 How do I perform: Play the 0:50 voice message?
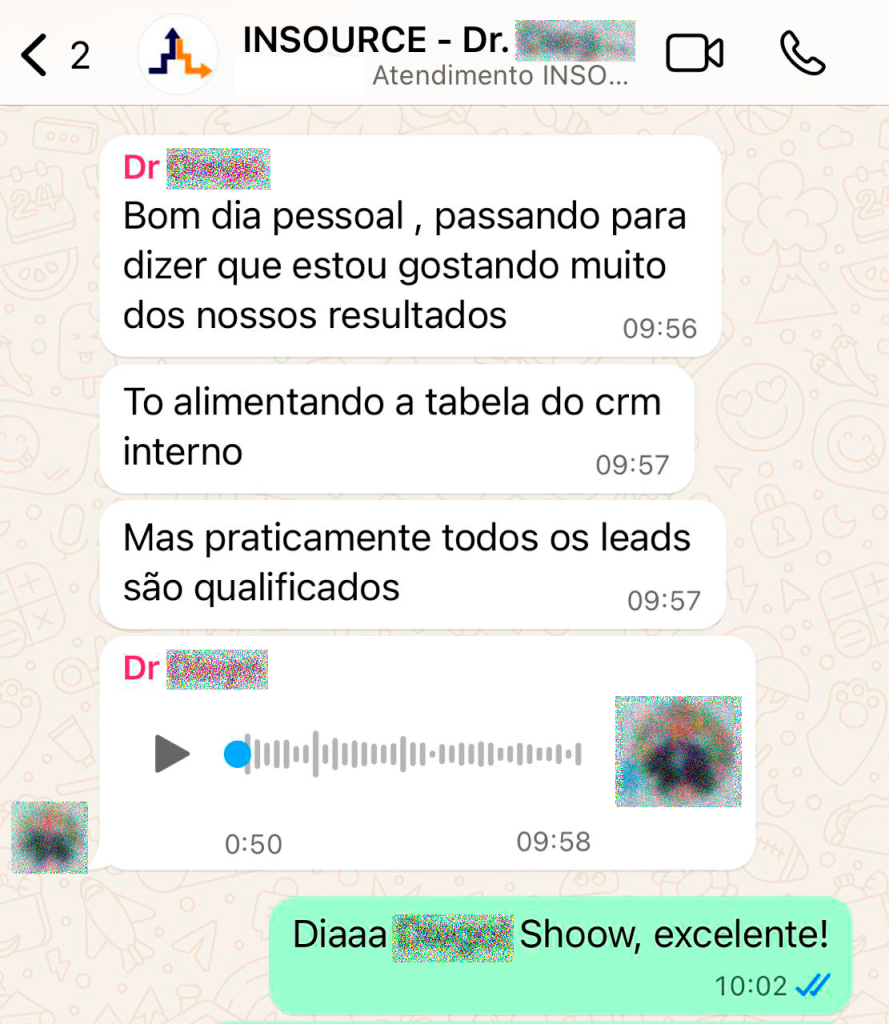171,753
